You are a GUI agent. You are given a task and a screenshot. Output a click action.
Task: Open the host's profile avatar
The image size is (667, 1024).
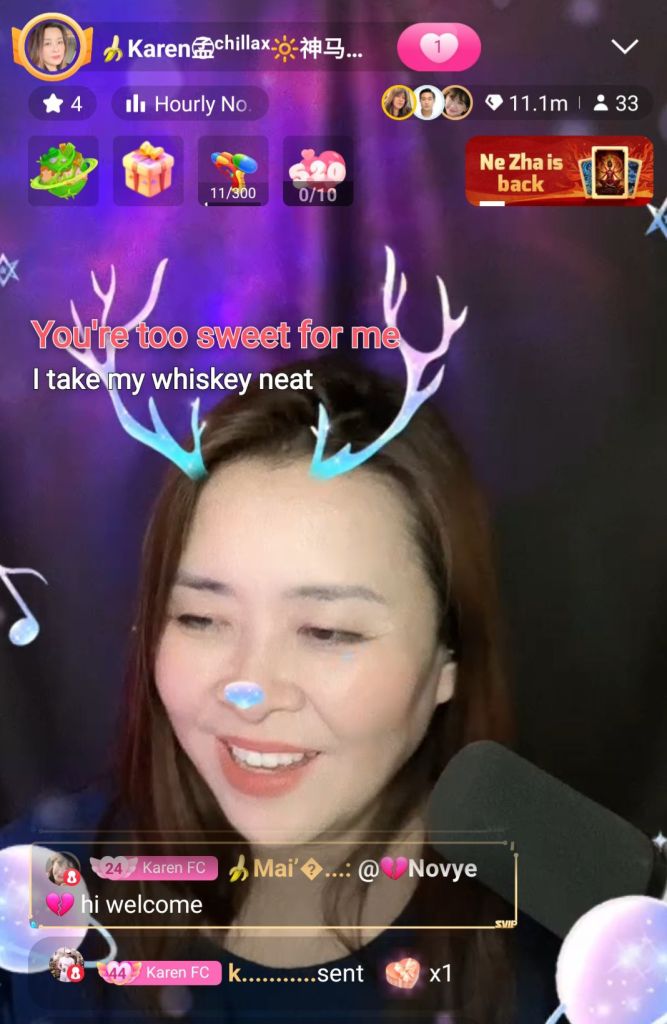(x=51, y=46)
